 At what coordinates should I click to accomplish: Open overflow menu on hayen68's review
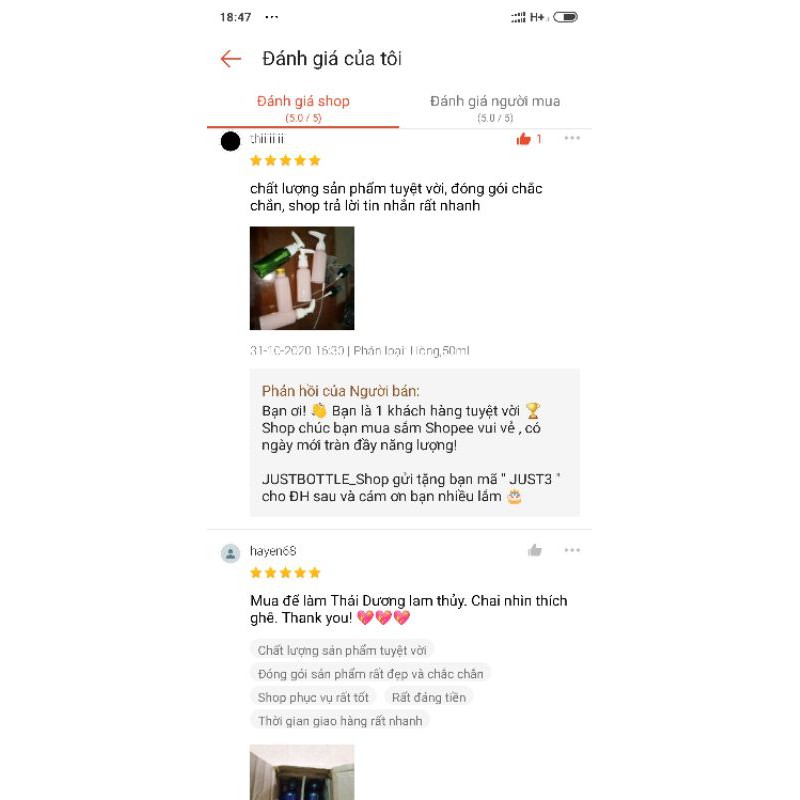pyautogui.click(x=572, y=550)
